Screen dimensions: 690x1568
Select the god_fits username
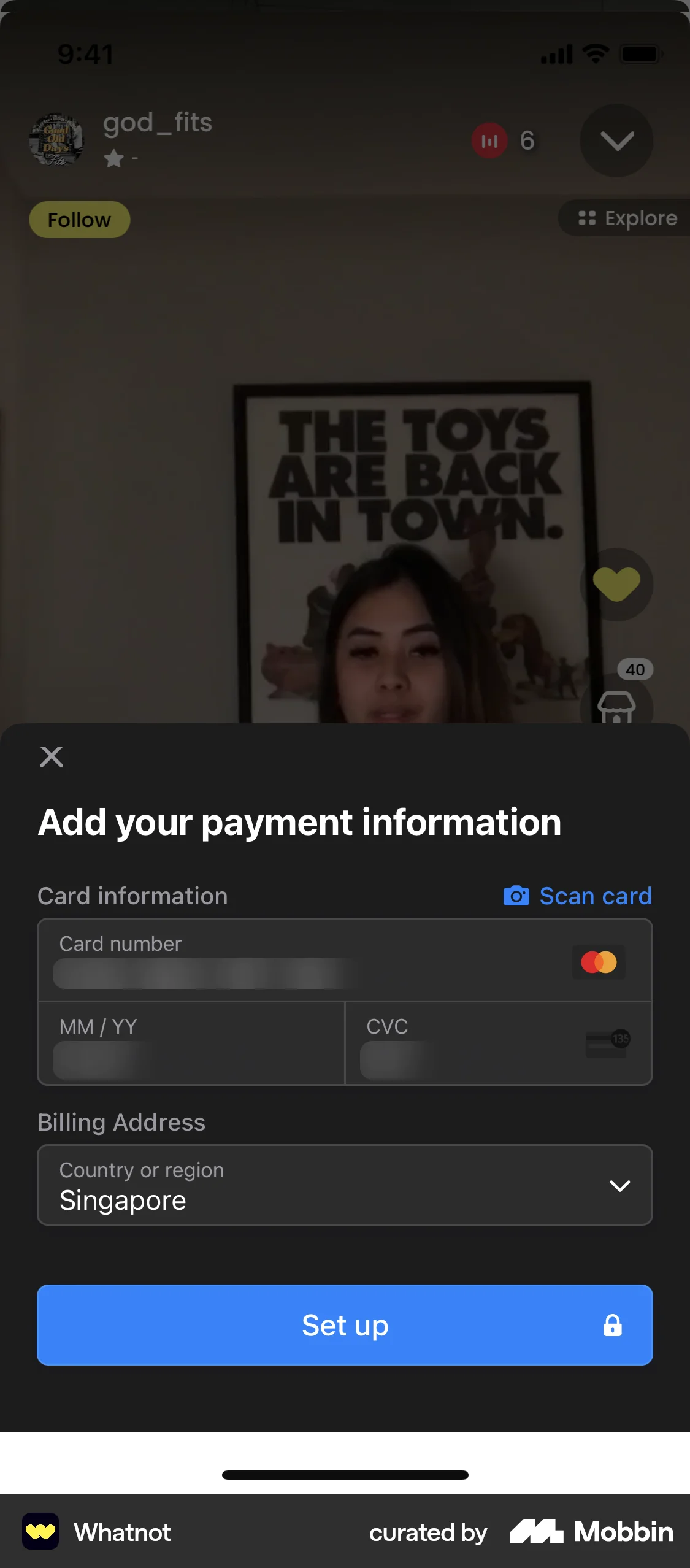click(157, 122)
